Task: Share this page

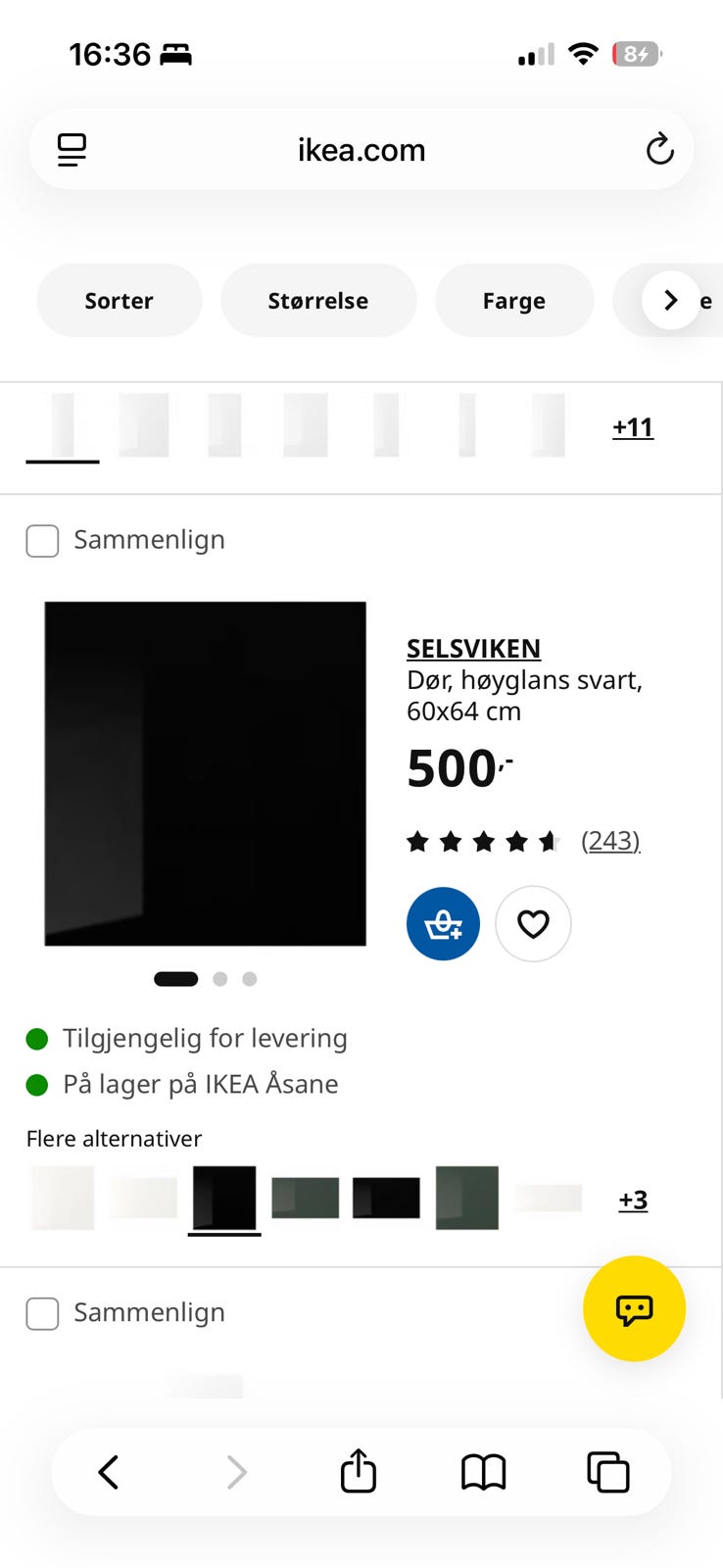Action: 359,1470
